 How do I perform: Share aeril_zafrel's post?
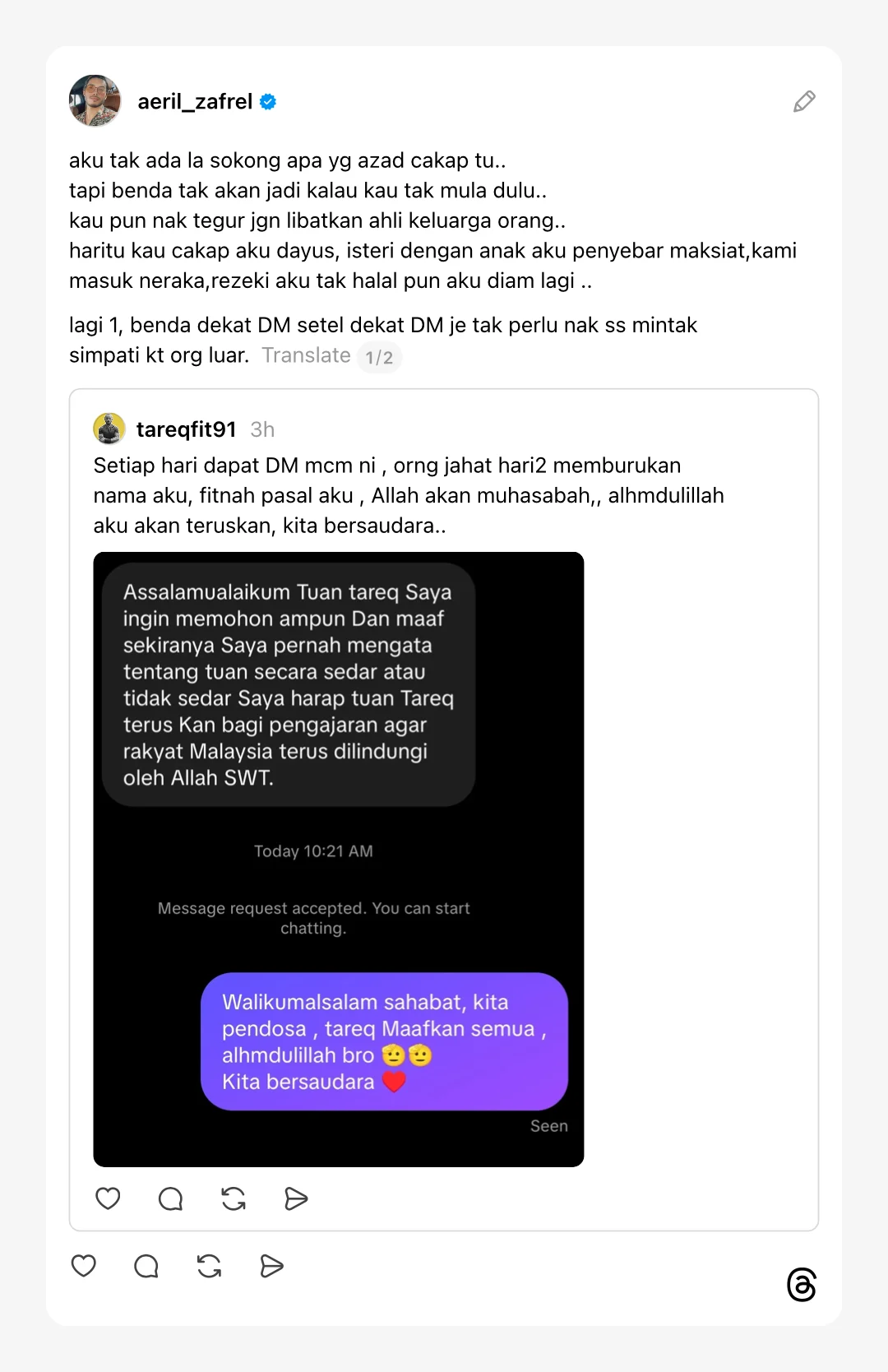coord(271,1266)
